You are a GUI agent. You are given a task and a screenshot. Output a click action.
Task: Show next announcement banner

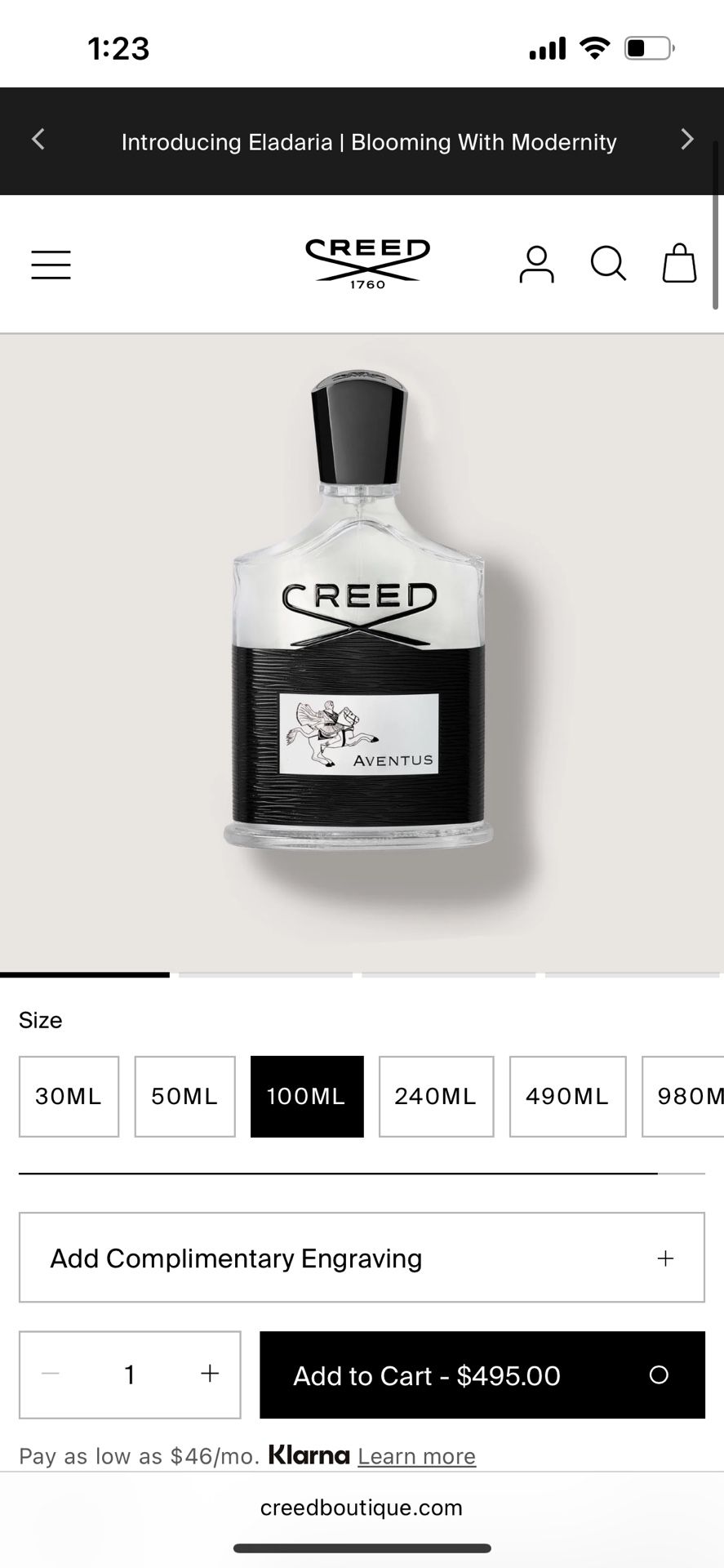coord(687,140)
